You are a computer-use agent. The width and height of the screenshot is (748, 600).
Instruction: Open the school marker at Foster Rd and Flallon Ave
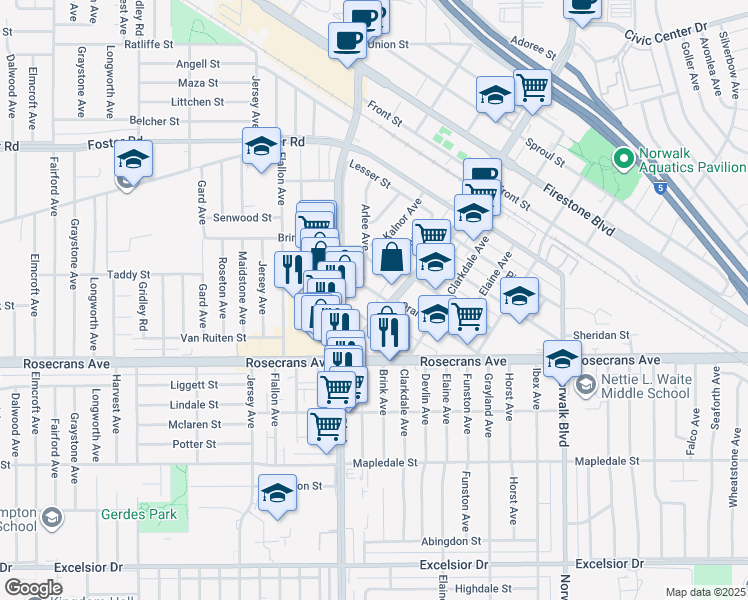[x=261, y=146]
